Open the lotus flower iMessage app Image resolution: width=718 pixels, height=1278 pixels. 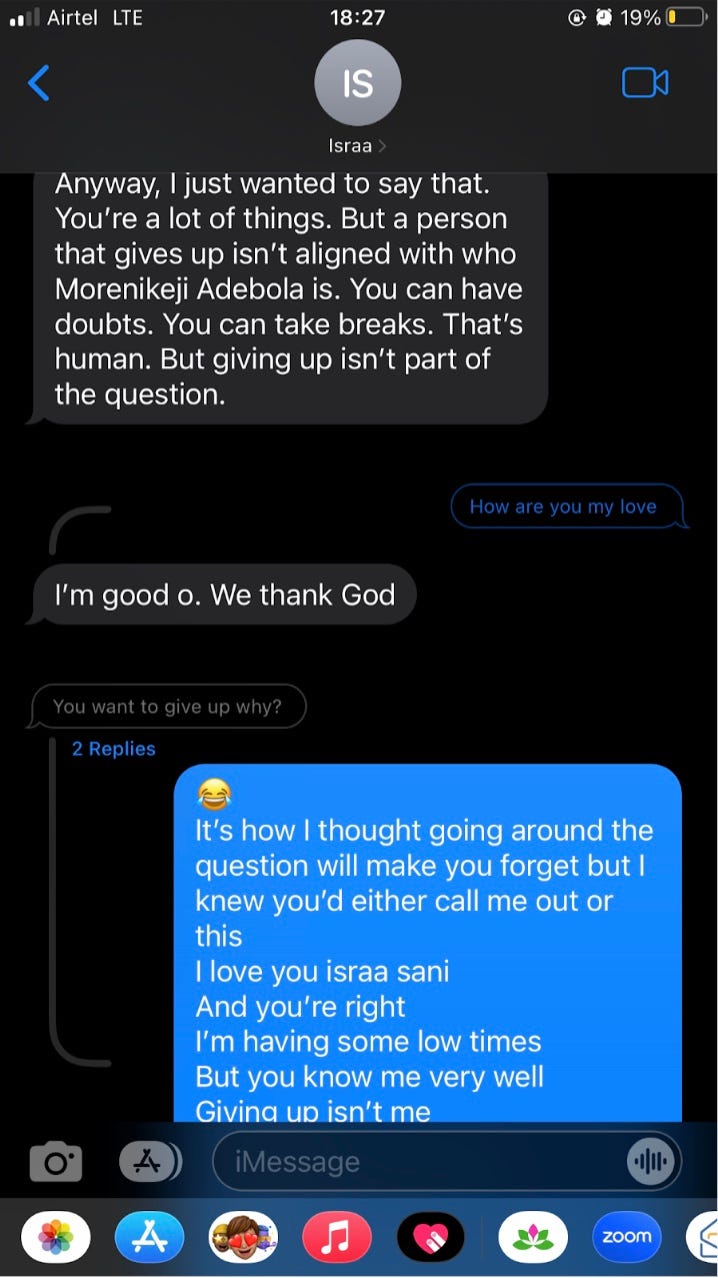pyautogui.click(x=533, y=1237)
